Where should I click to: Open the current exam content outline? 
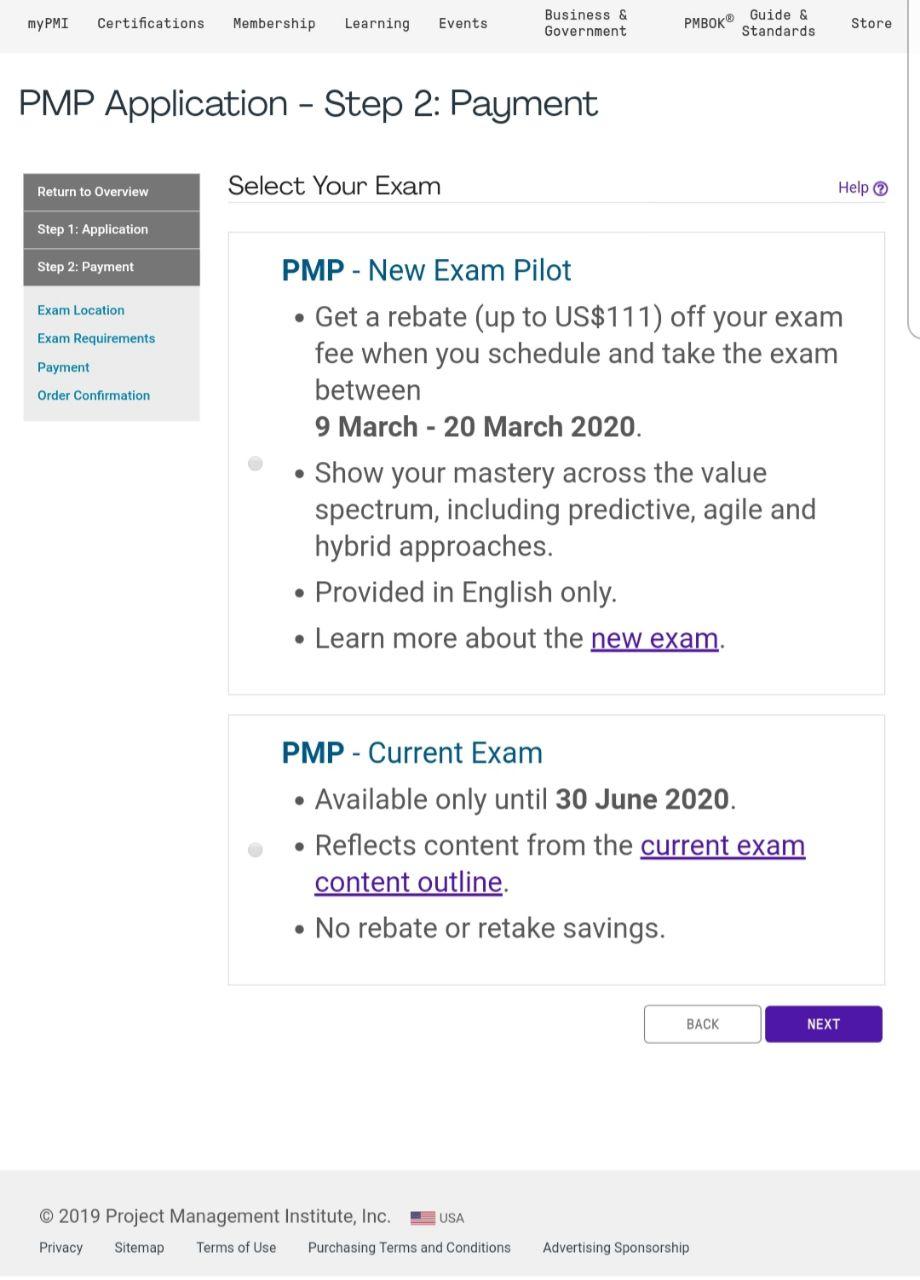click(x=722, y=845)
